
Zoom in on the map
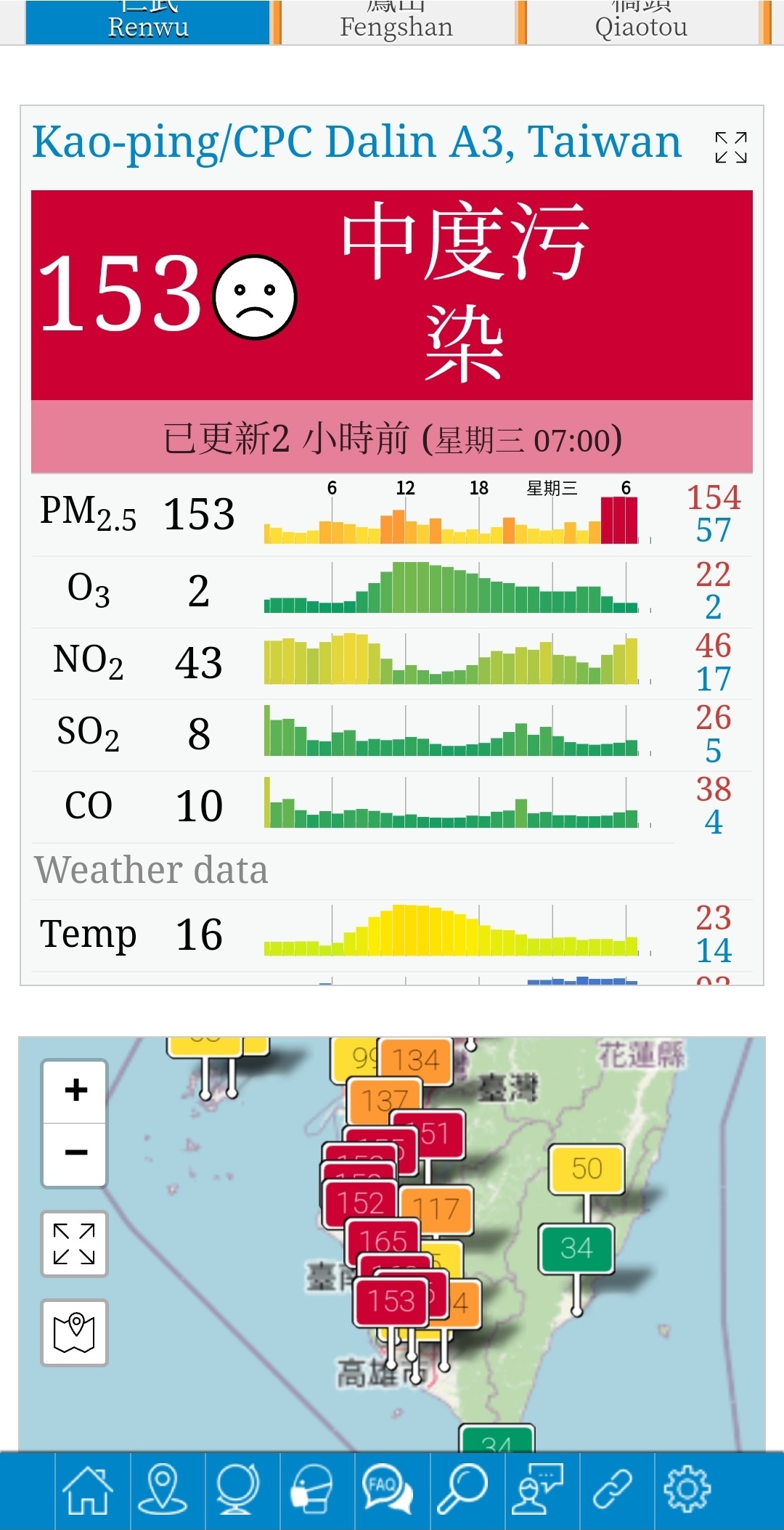(x=75, y=1091)
